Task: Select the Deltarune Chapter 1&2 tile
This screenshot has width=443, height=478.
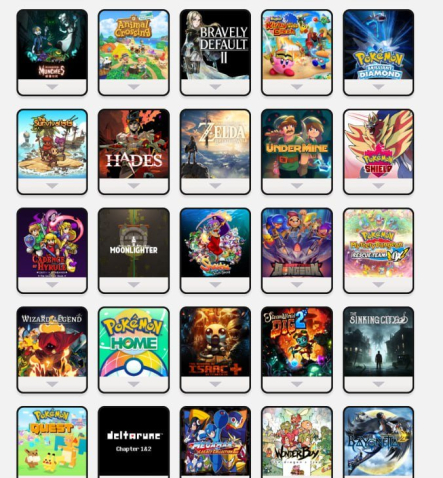Action: coord(134,441)
